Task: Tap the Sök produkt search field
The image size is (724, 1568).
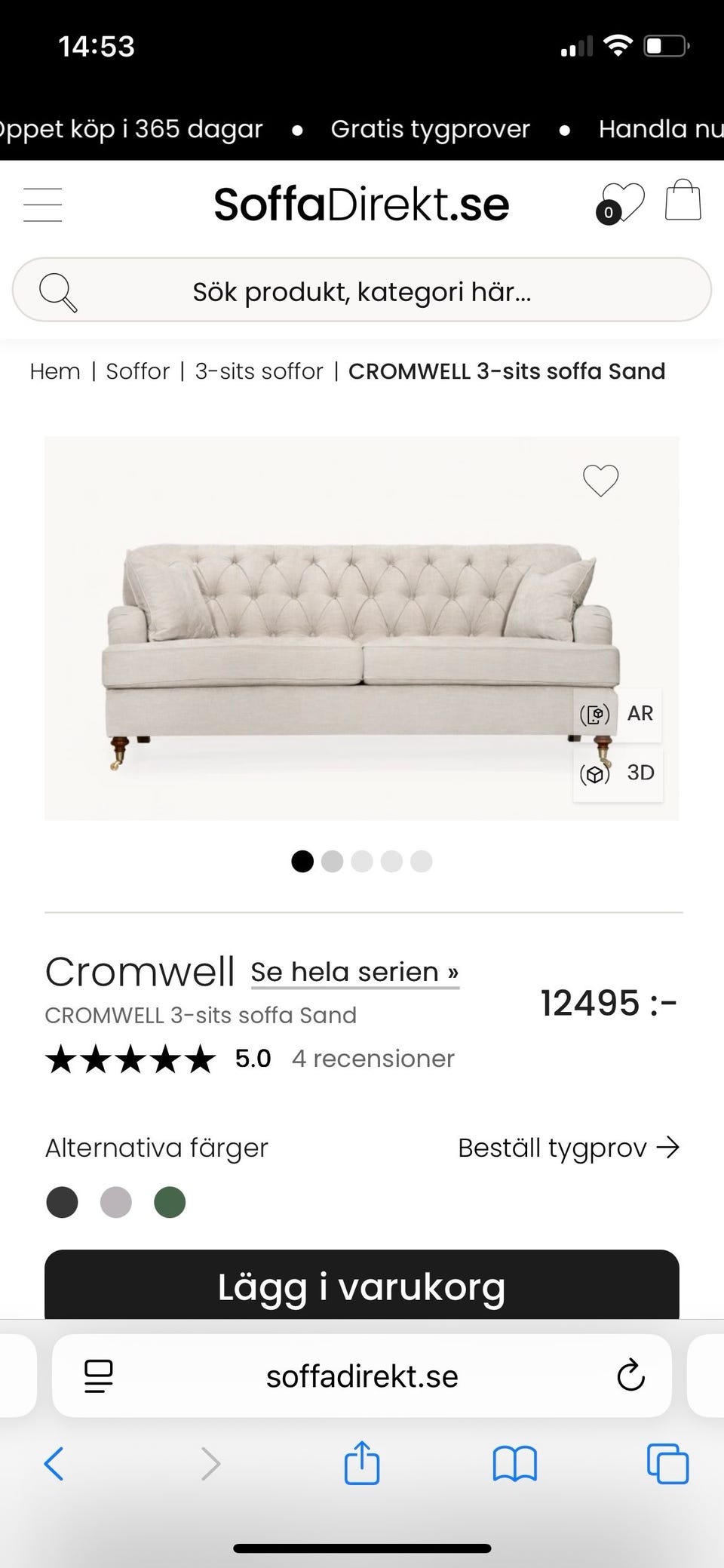Action: (362, 291)
